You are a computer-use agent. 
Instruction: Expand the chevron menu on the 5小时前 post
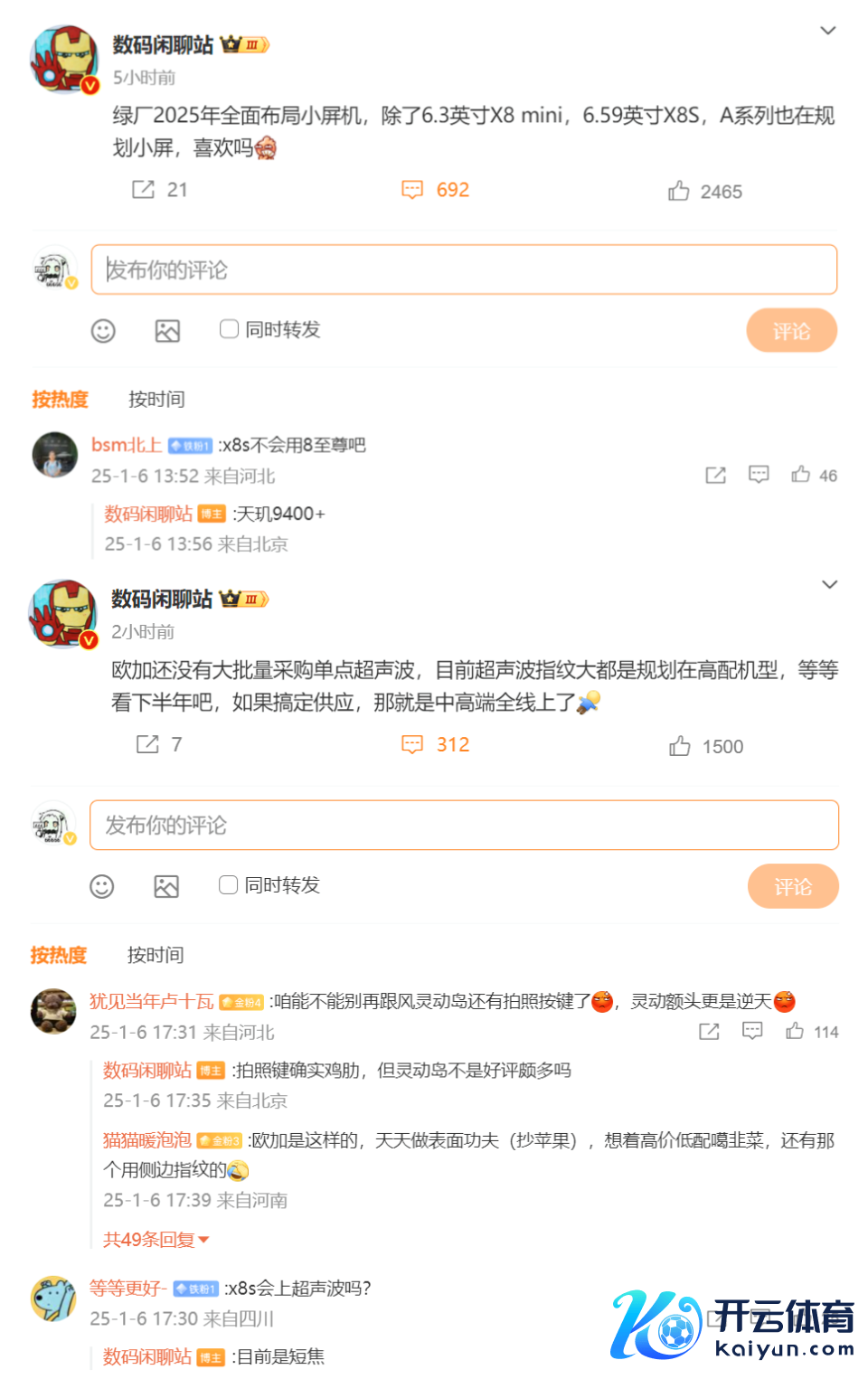click(827, 31)
